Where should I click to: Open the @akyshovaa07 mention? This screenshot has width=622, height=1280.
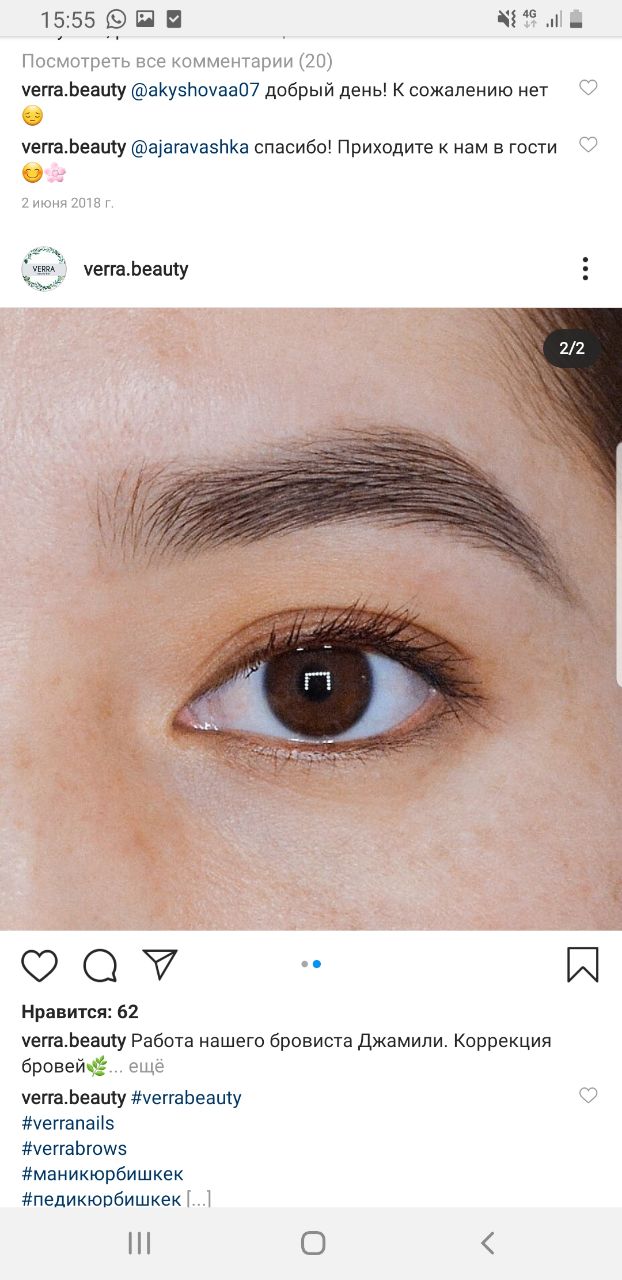[x=195, y=90]
